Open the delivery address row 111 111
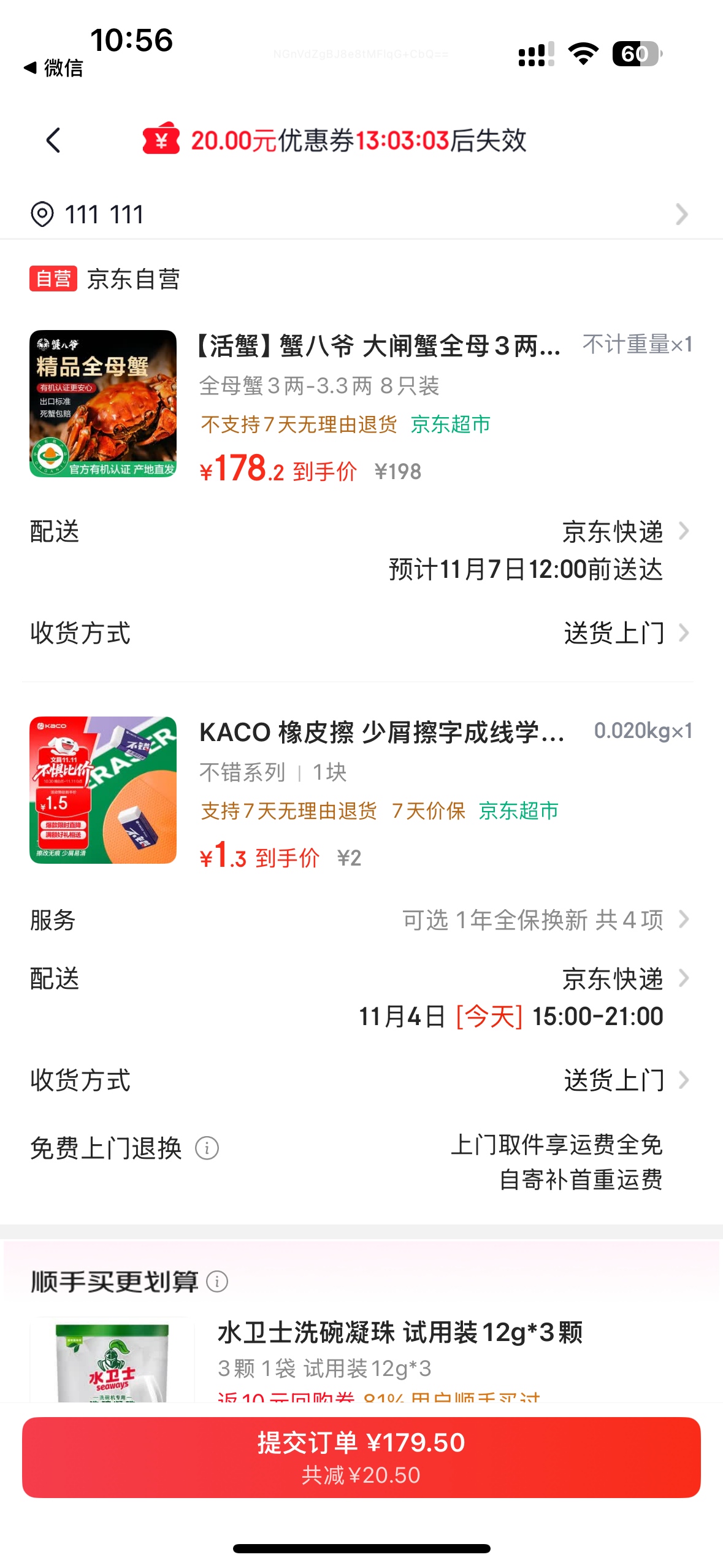The height and width of the screenshot is (1568, 723). click(x=361, y=214)
